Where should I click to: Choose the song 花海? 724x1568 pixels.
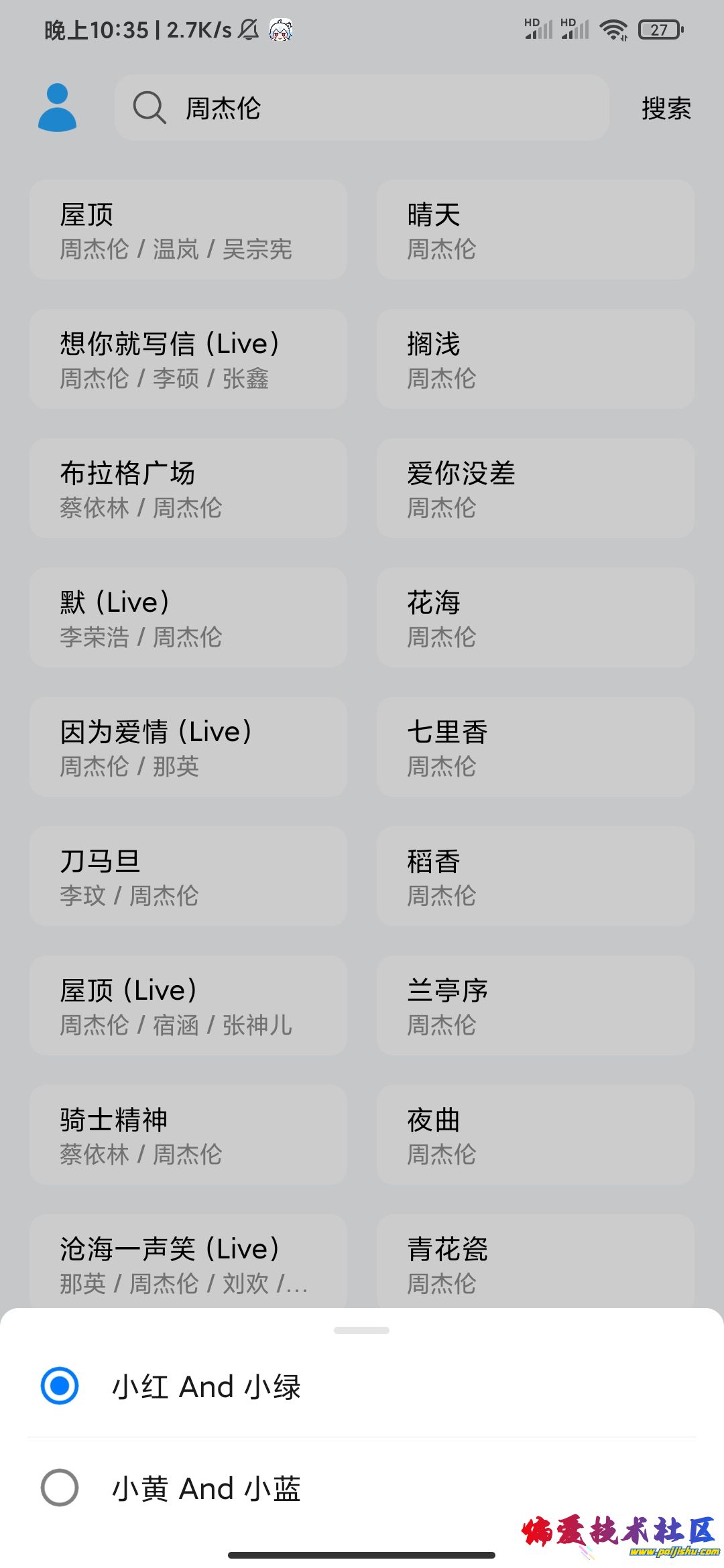pyautogui.click(x=535, y=618)
